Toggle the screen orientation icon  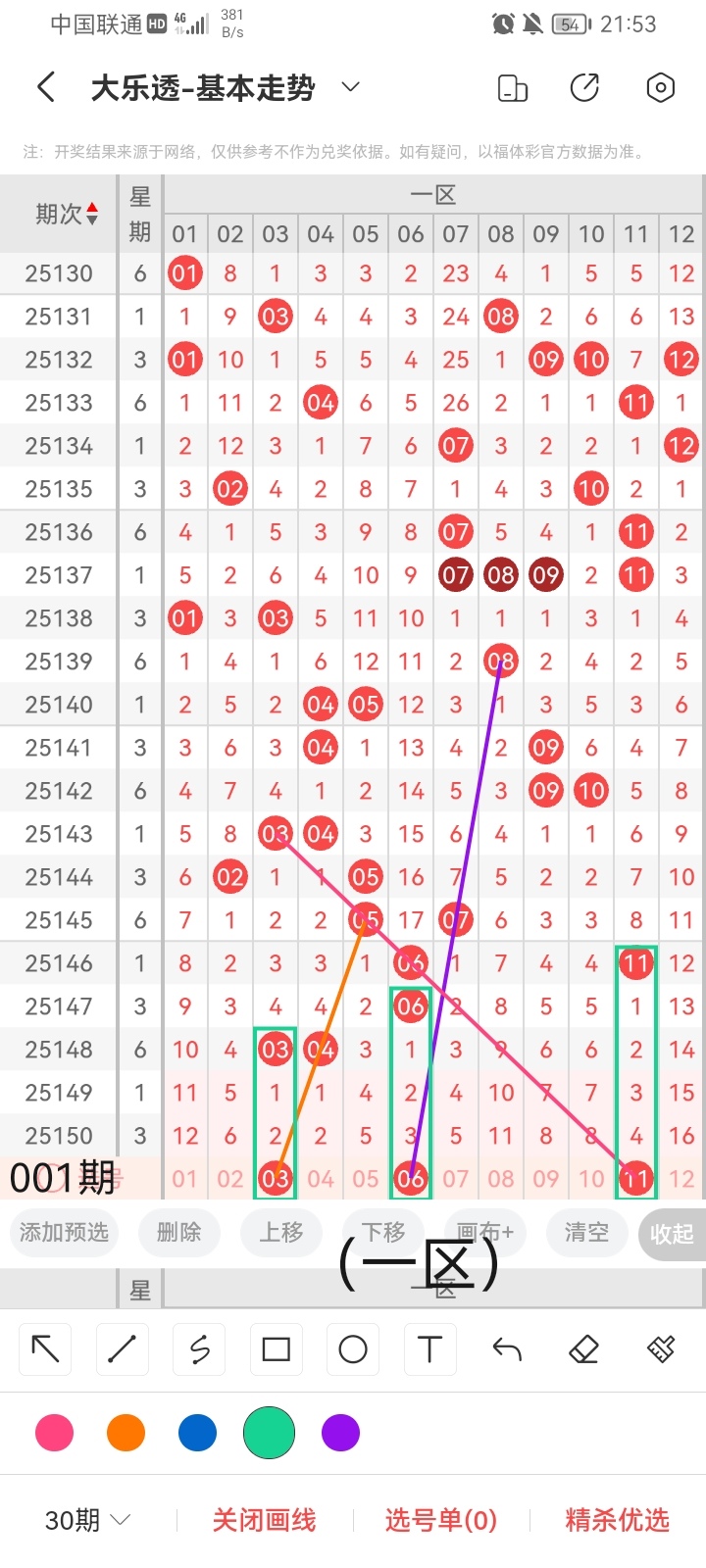(x=513, y=88)
